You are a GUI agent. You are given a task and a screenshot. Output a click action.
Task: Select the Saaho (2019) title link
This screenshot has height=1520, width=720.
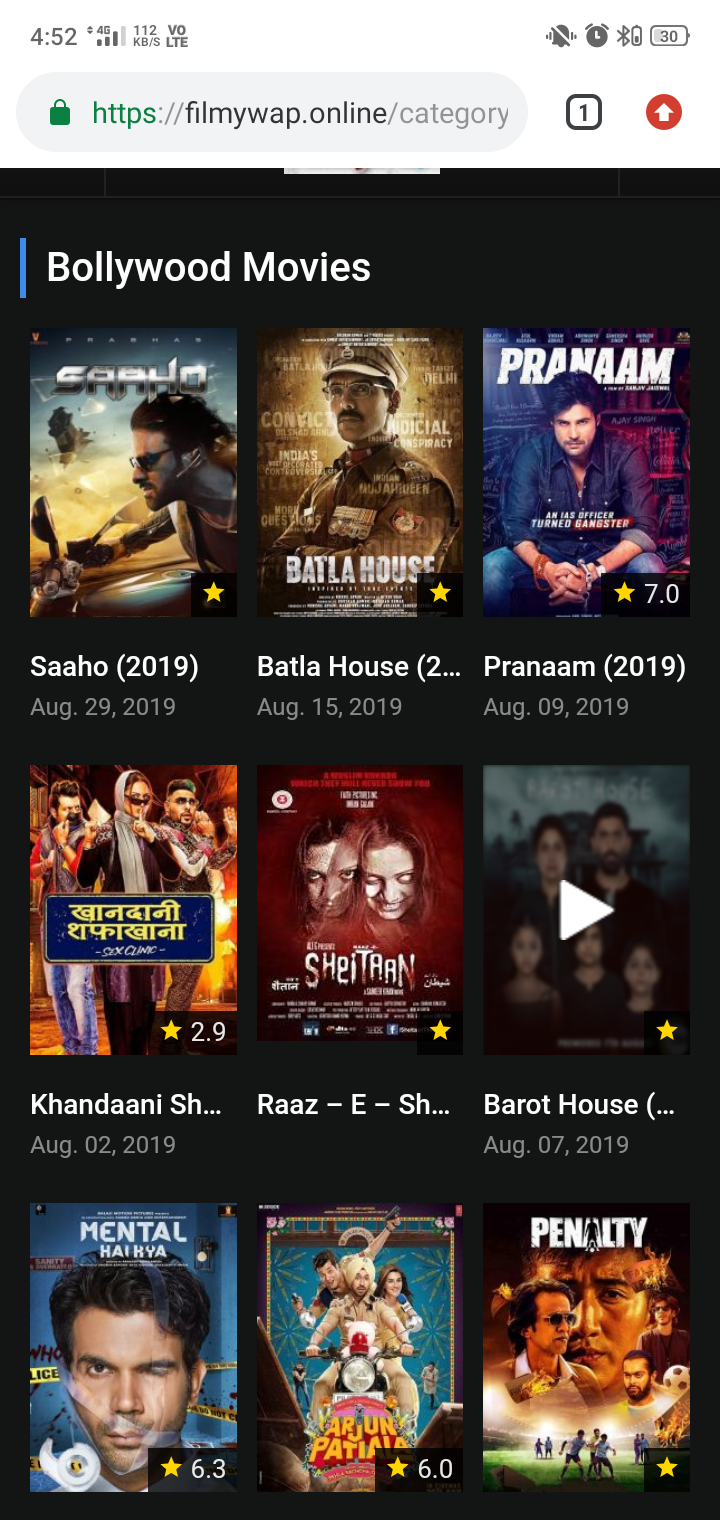115,667
